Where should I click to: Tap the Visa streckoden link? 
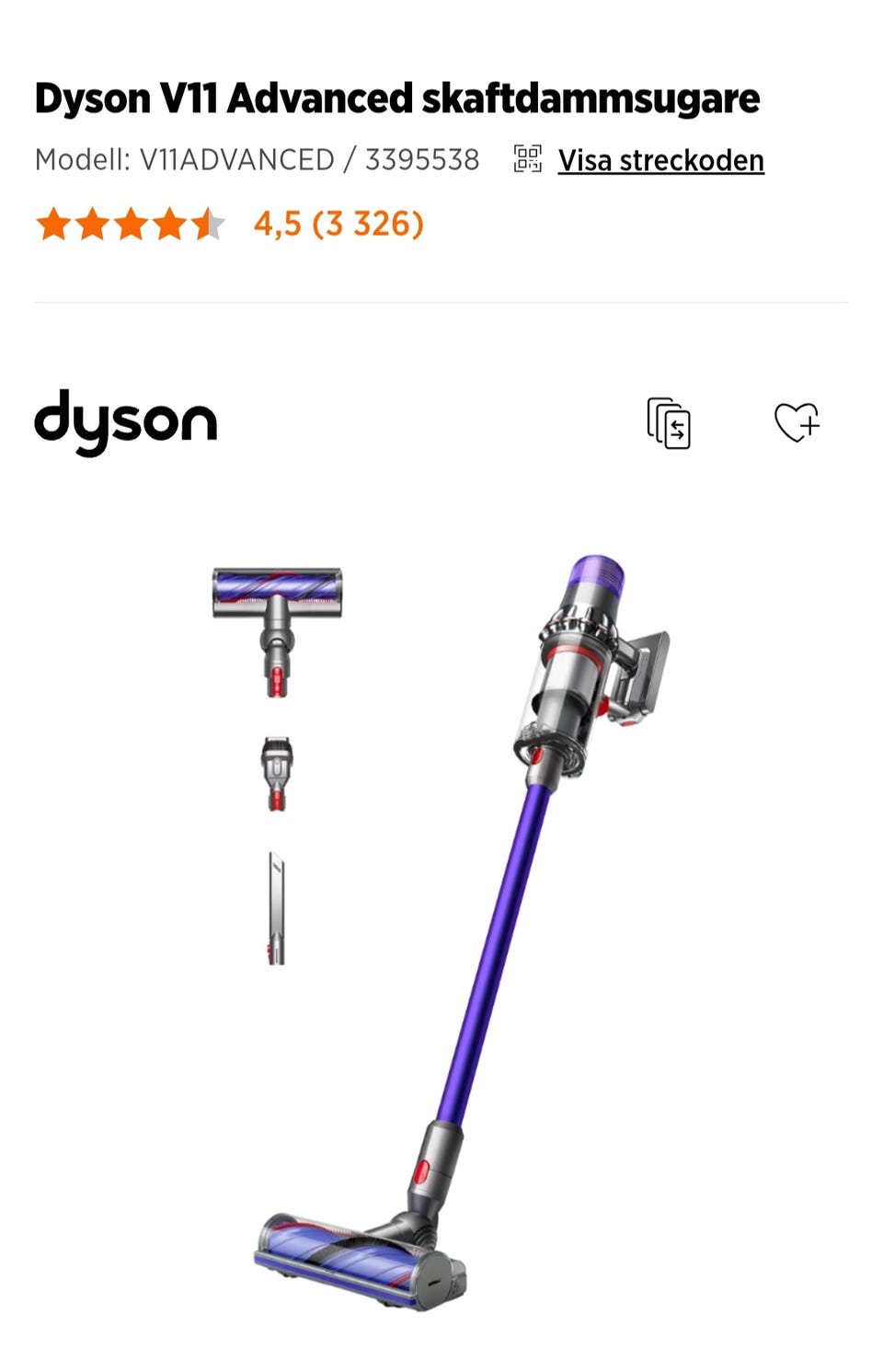pyautogui.click(x=659, y=160)
